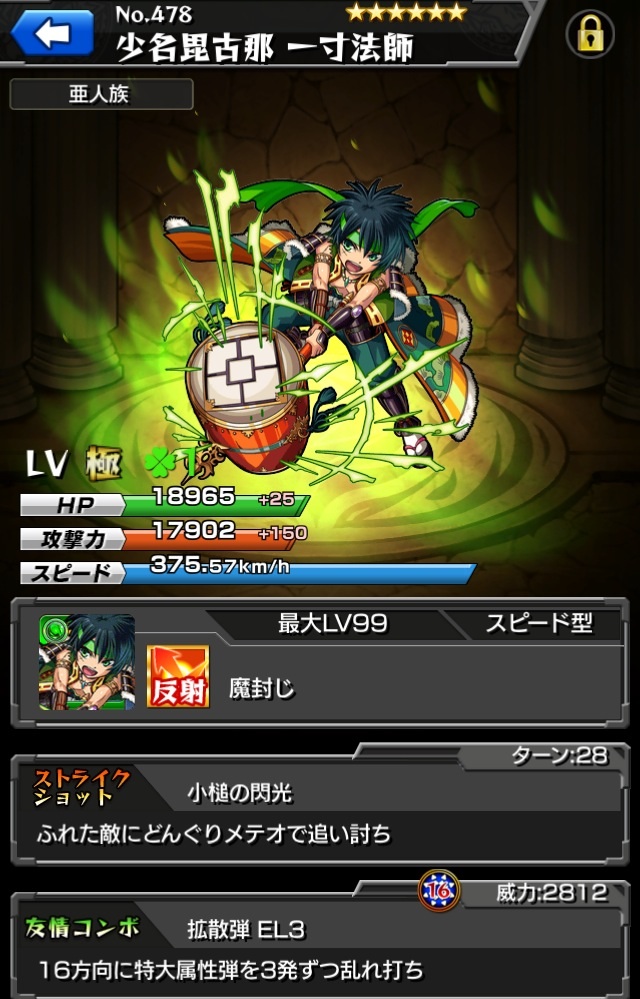
Task: Tap the character portrait thumbnail
Action: (87, 662)
